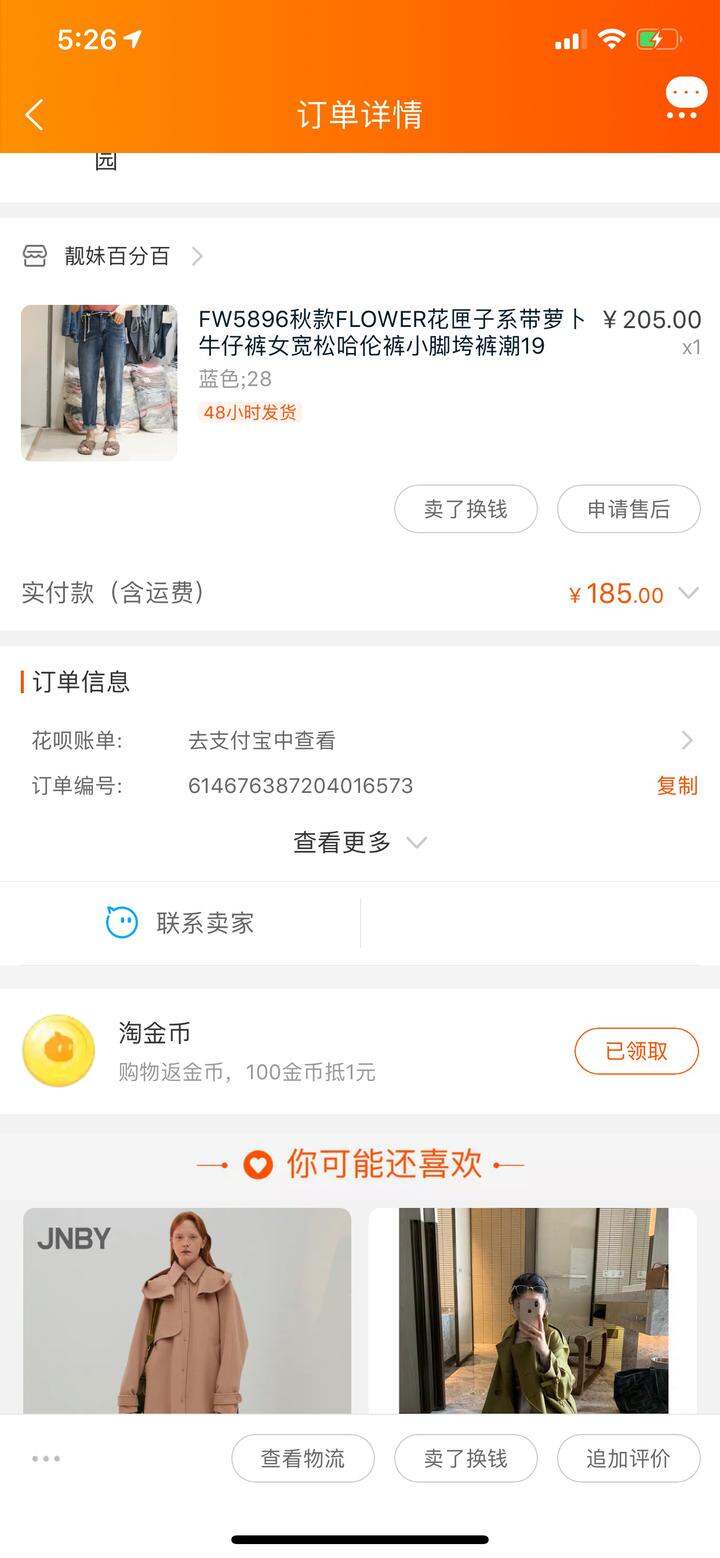Image resolution: width=720 pixels, height=1558 pixels.
Task: Open the FW5896 jeans product item
Action: coord(360,382)
